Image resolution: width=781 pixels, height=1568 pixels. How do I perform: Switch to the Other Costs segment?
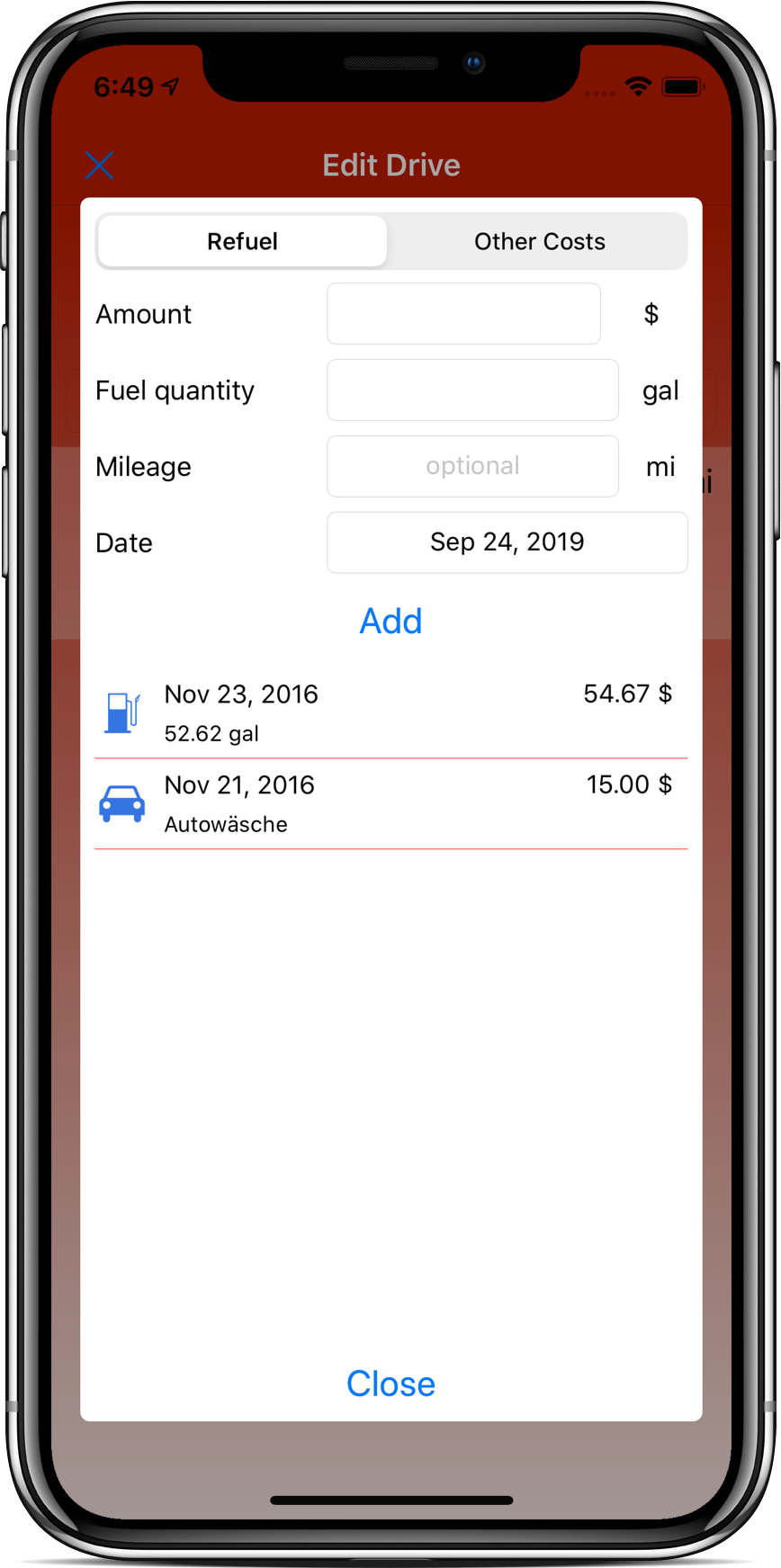(x=539, y=241)
